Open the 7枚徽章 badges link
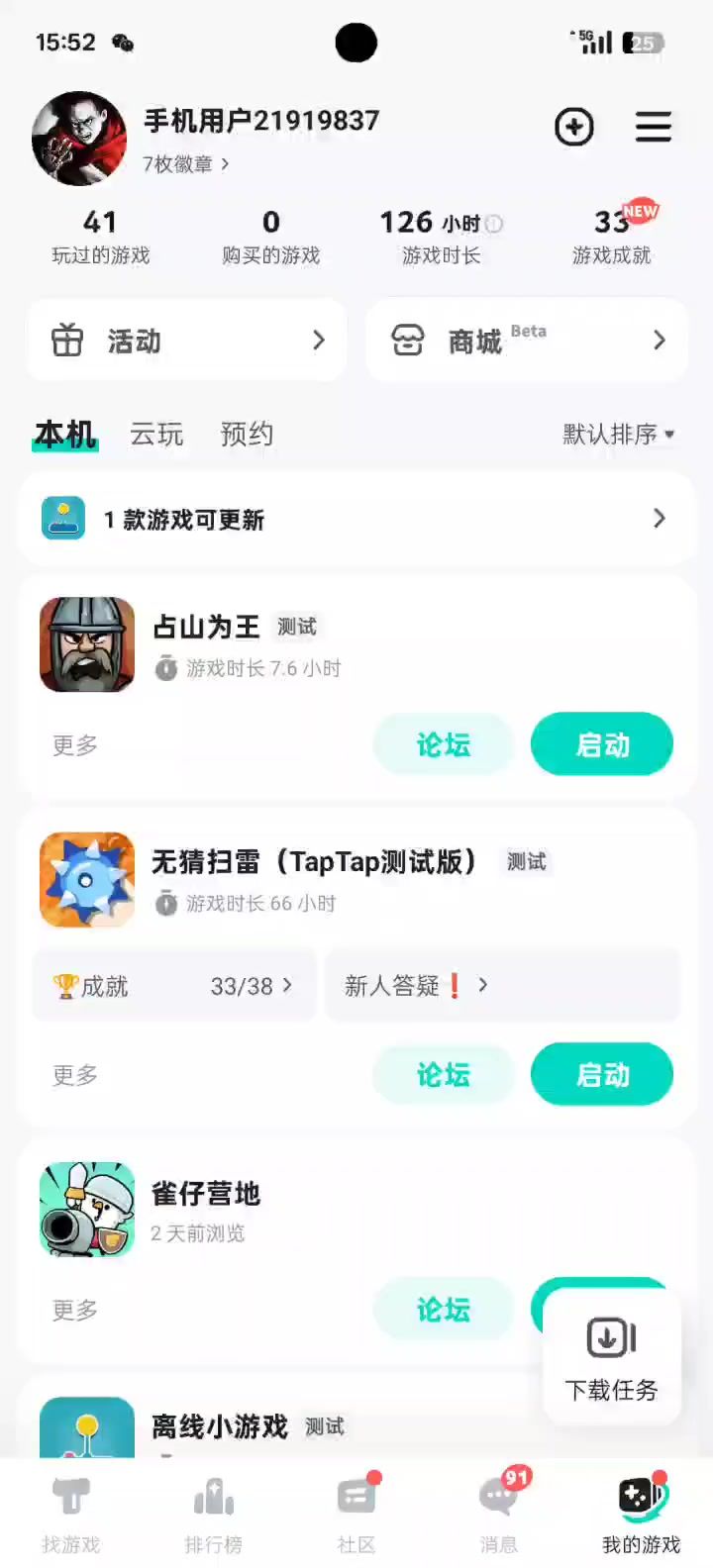Viewport: 713px width, 1568px height. [x=185, y=164]
